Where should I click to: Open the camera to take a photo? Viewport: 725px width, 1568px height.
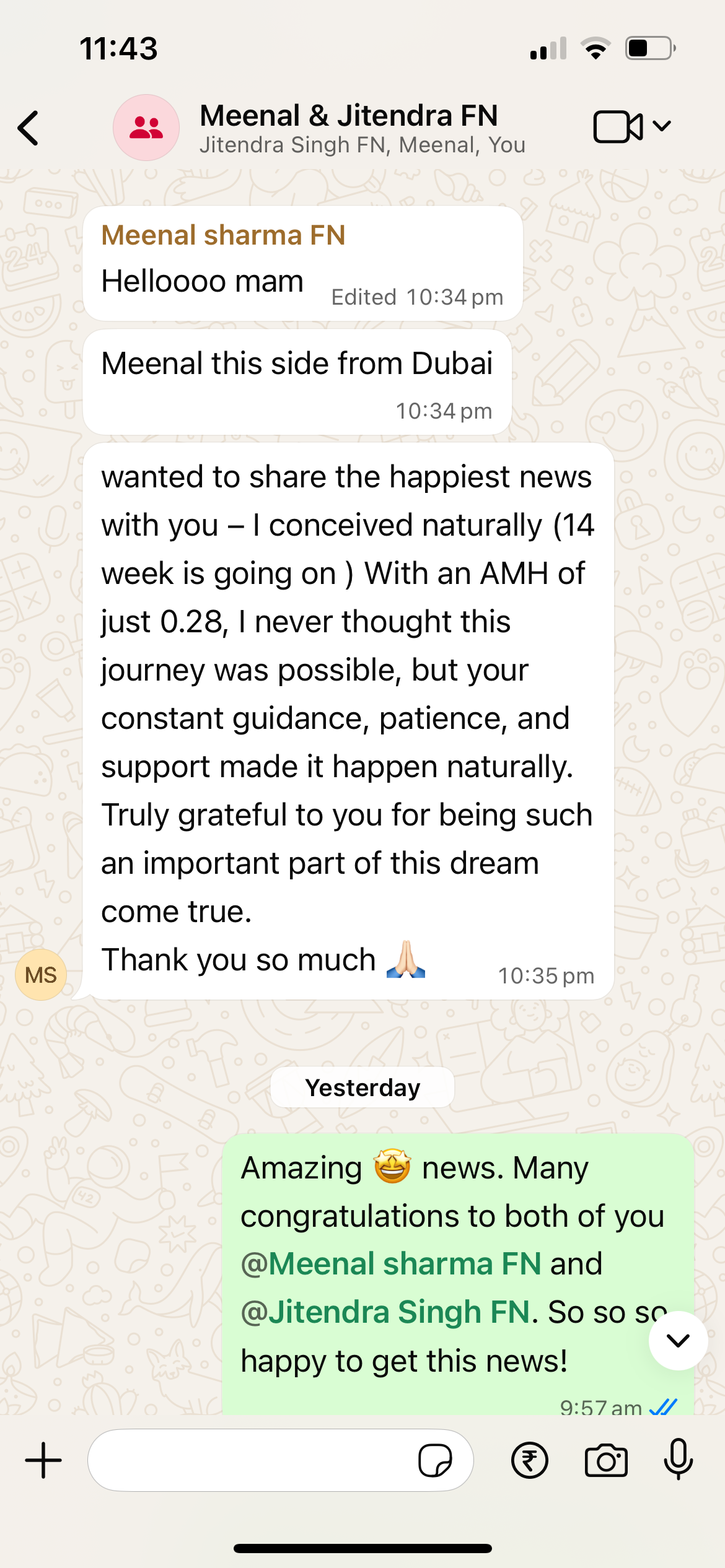(x=606, y=1460)
